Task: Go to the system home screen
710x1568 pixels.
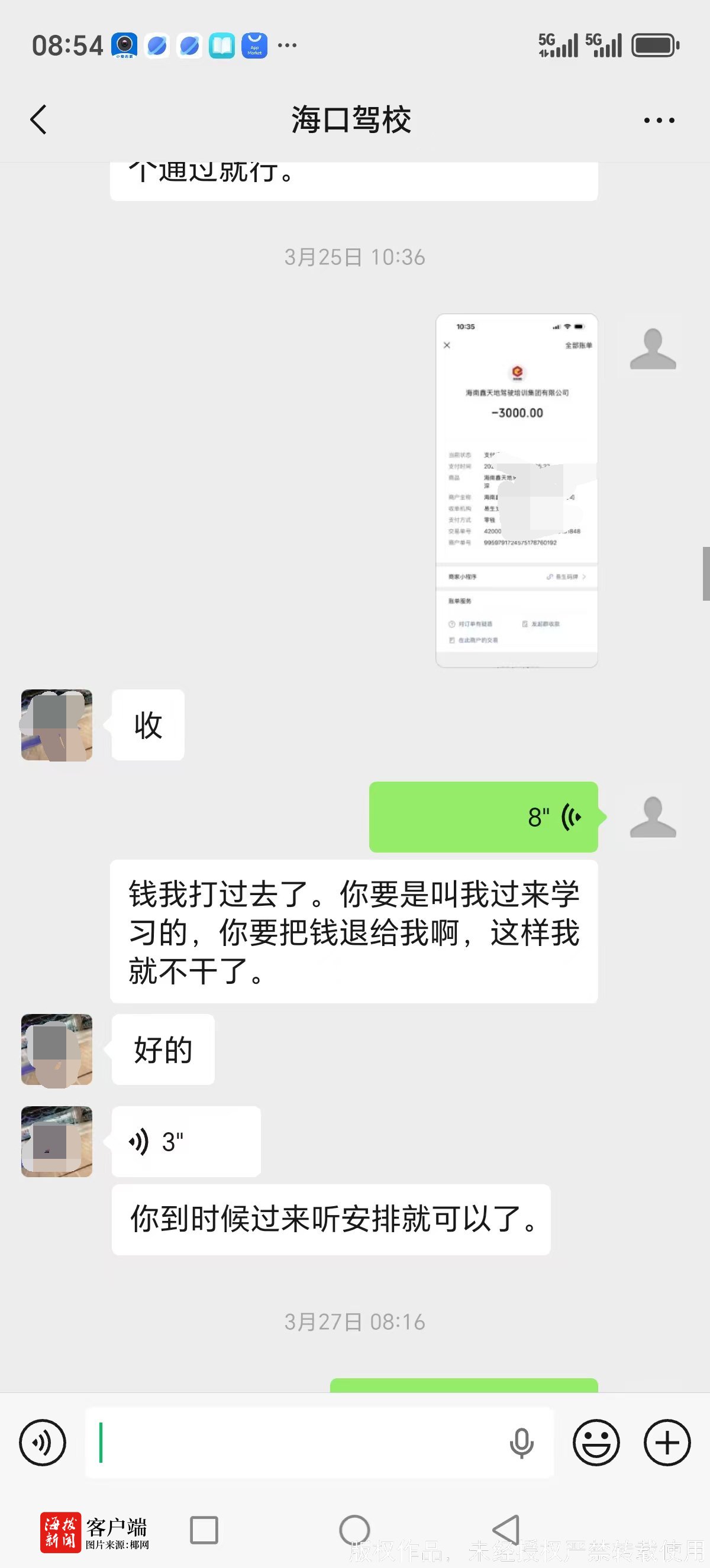Action: [x=354, y=1530]
